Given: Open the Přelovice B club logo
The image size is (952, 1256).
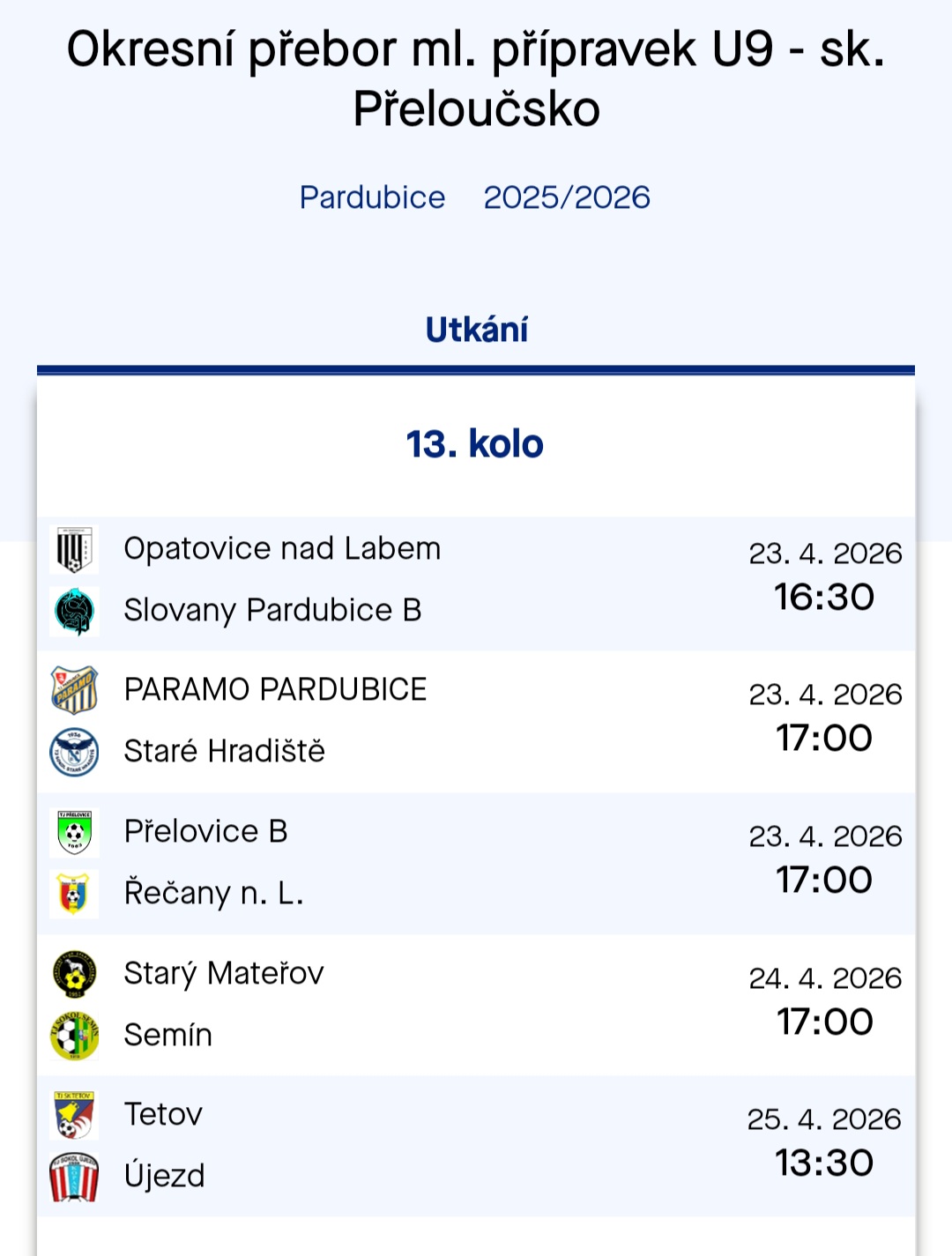Looking at the screenshot, I should [75, 831].
